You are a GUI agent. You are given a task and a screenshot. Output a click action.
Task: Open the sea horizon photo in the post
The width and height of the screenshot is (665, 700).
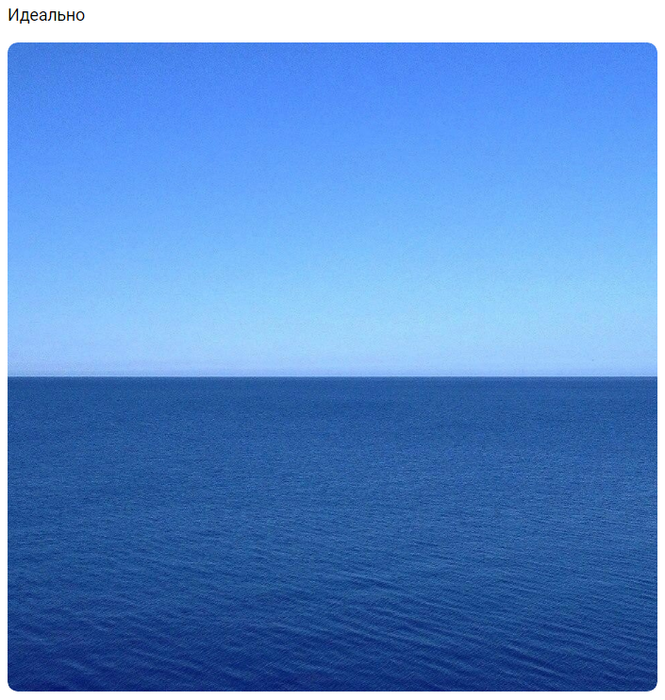click(332, 366)
